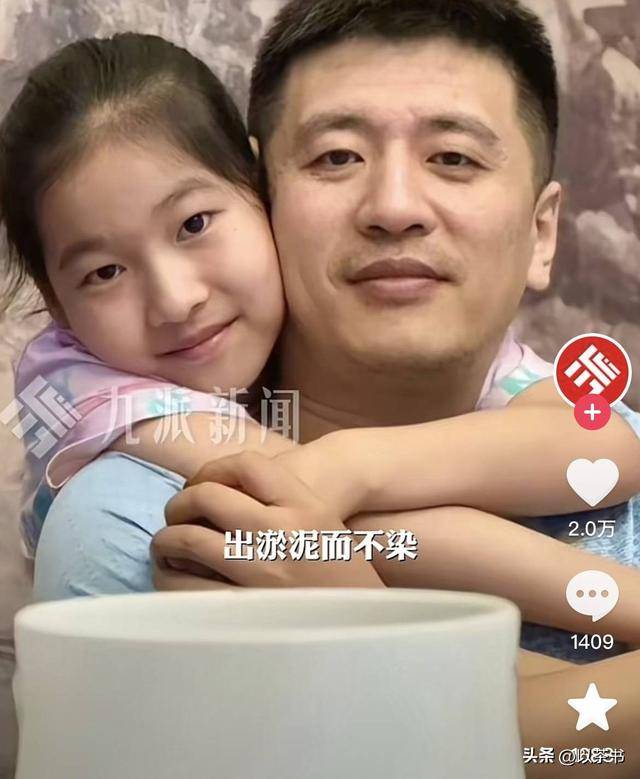Follow the account with the plus button
The width and height of the screenshot is (640, 779).
(592, 411)
